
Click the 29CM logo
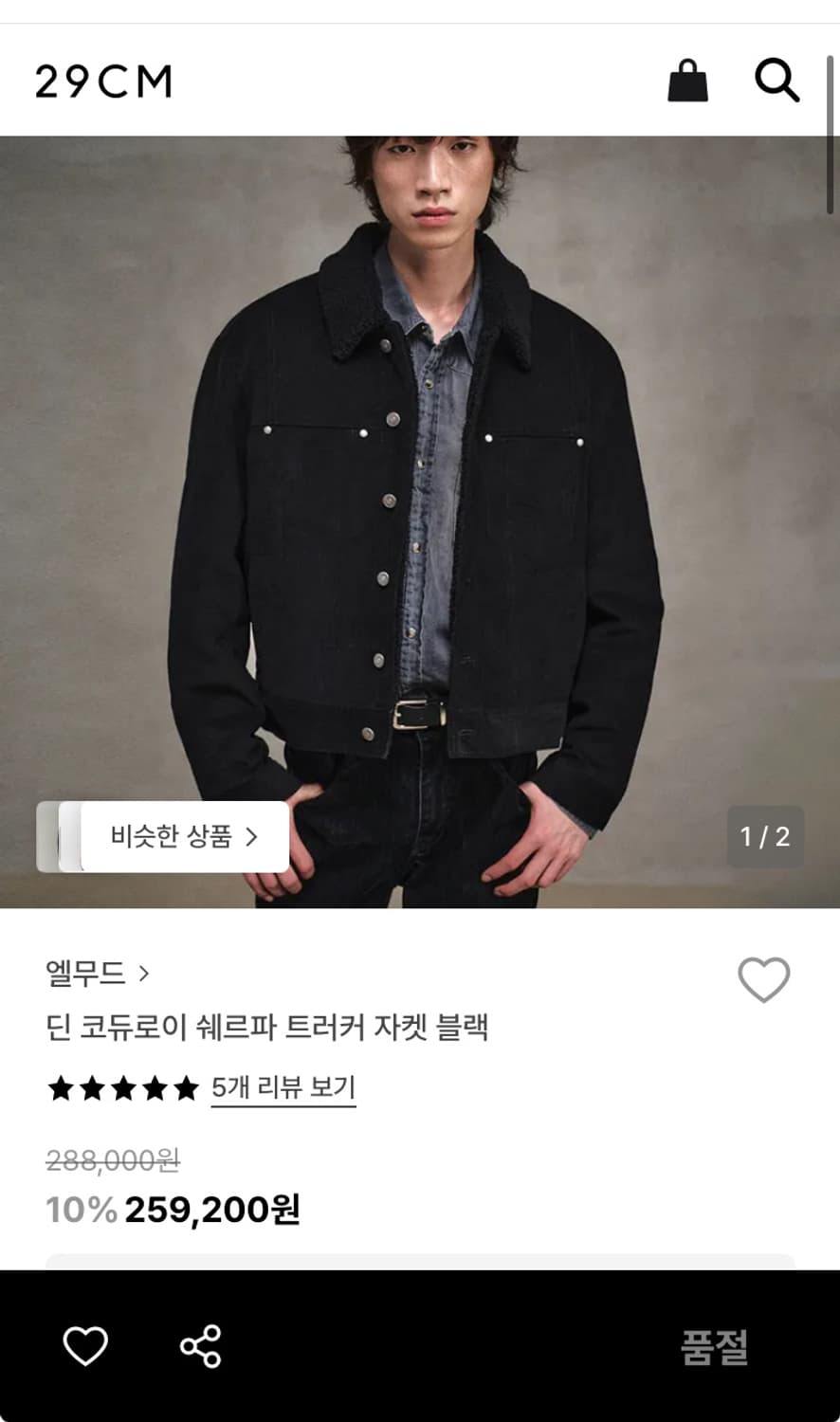click(x=102, y=80)
